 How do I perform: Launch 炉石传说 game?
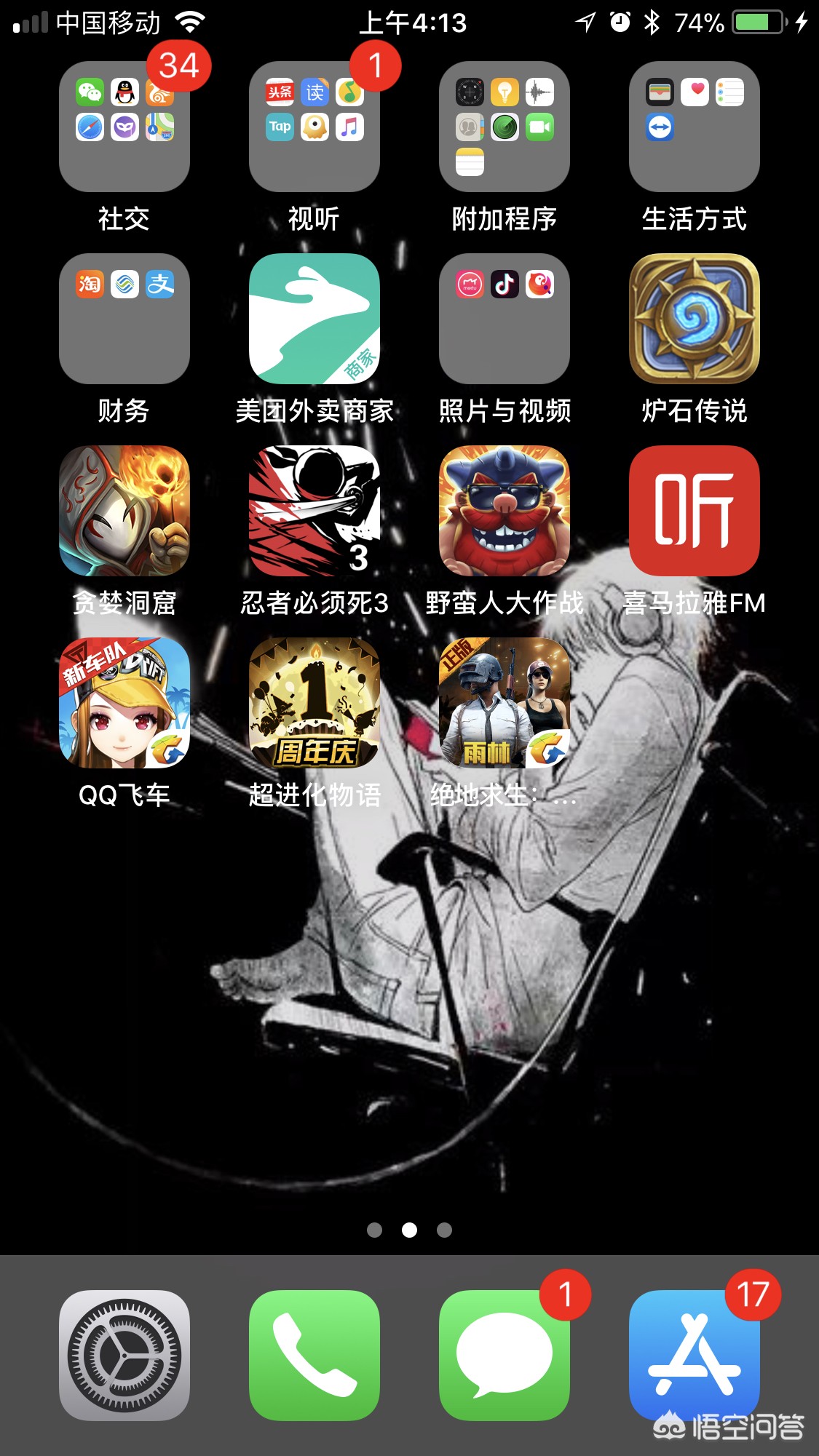coord(694,319)
